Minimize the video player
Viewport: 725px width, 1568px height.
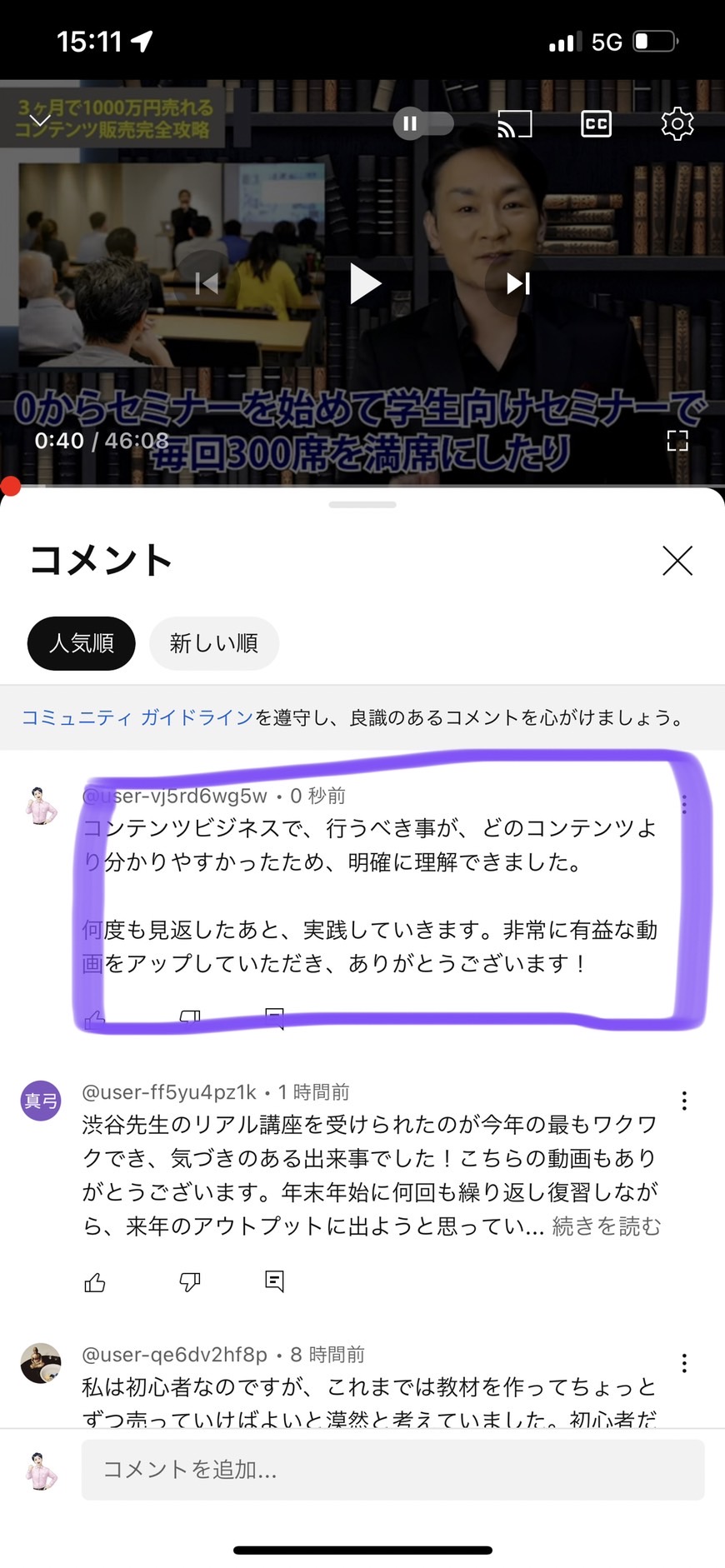[x=39, y=122]
